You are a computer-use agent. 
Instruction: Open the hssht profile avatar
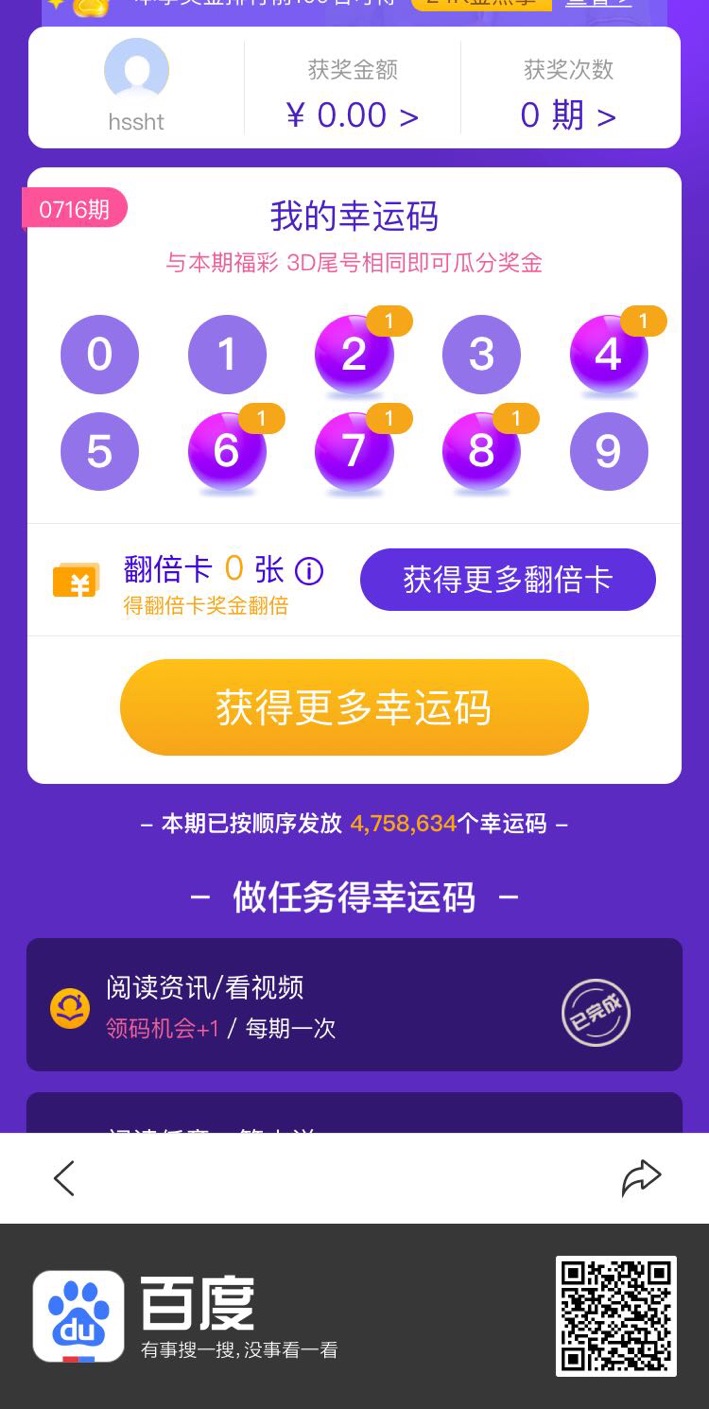136,72
